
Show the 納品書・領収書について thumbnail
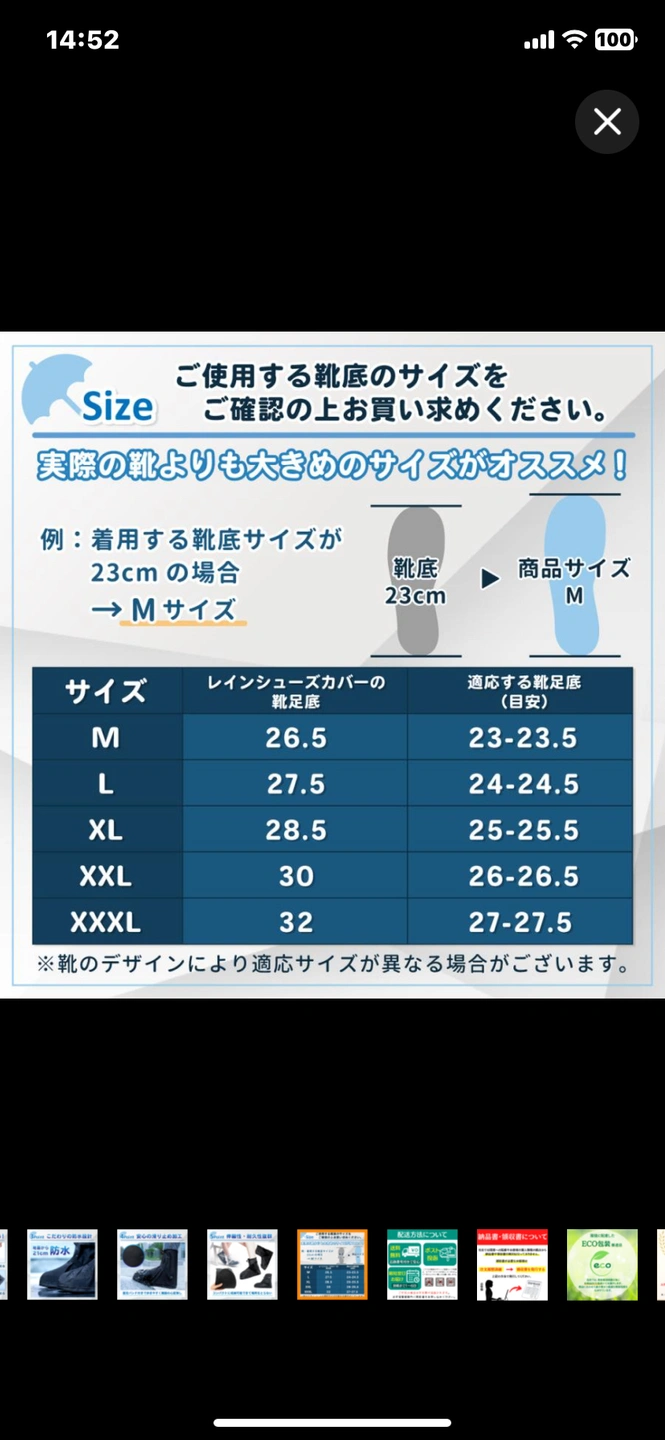click(x=512, y=1264)
